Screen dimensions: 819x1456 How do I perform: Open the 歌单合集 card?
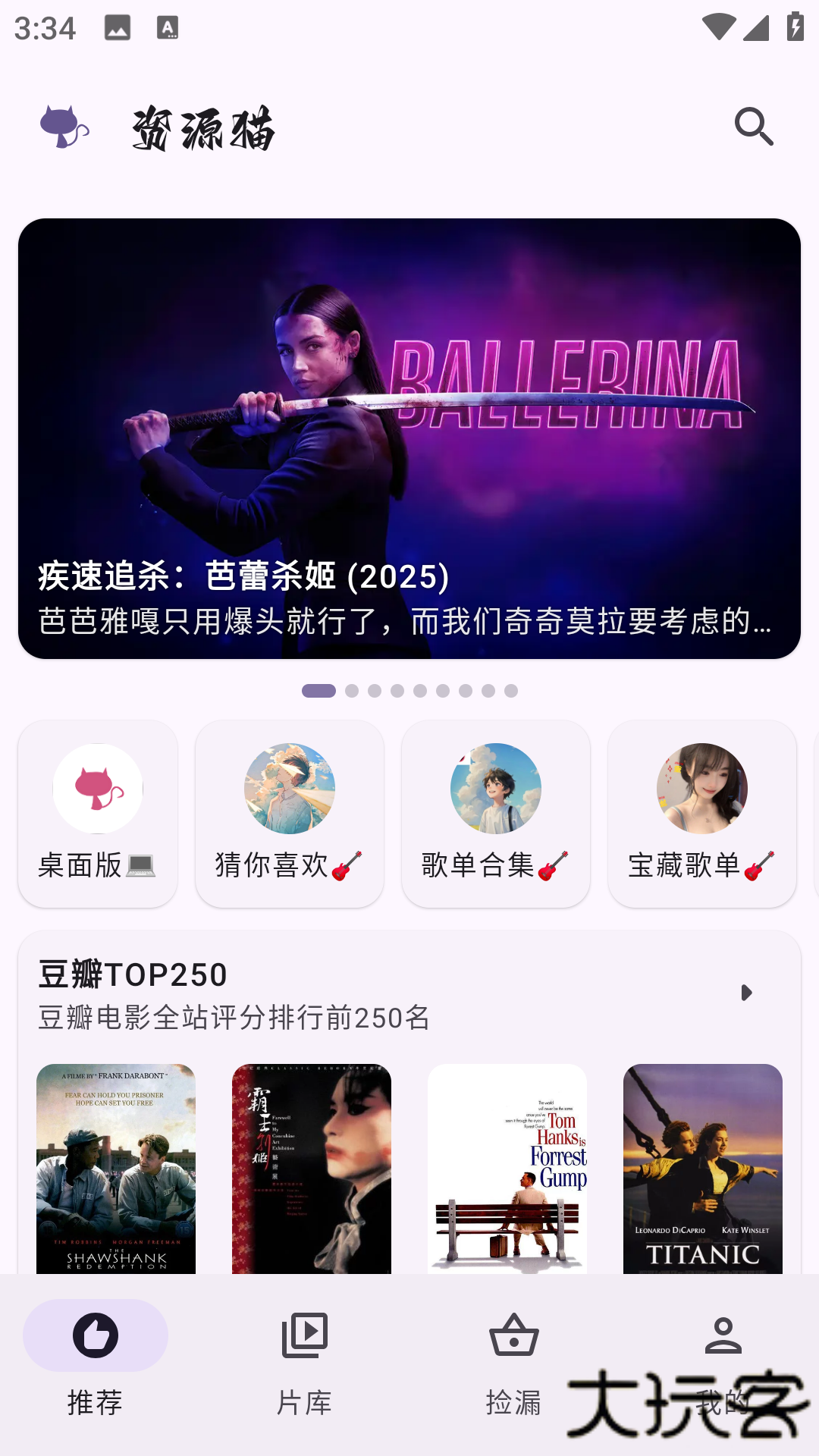click(x=495, y=813)
